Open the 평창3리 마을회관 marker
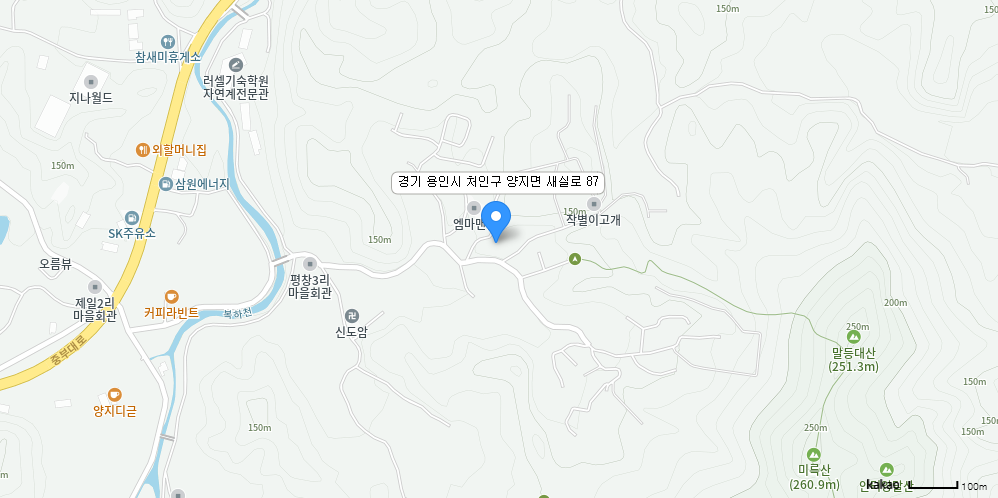The image size is (998, 498). pos(309,263)
